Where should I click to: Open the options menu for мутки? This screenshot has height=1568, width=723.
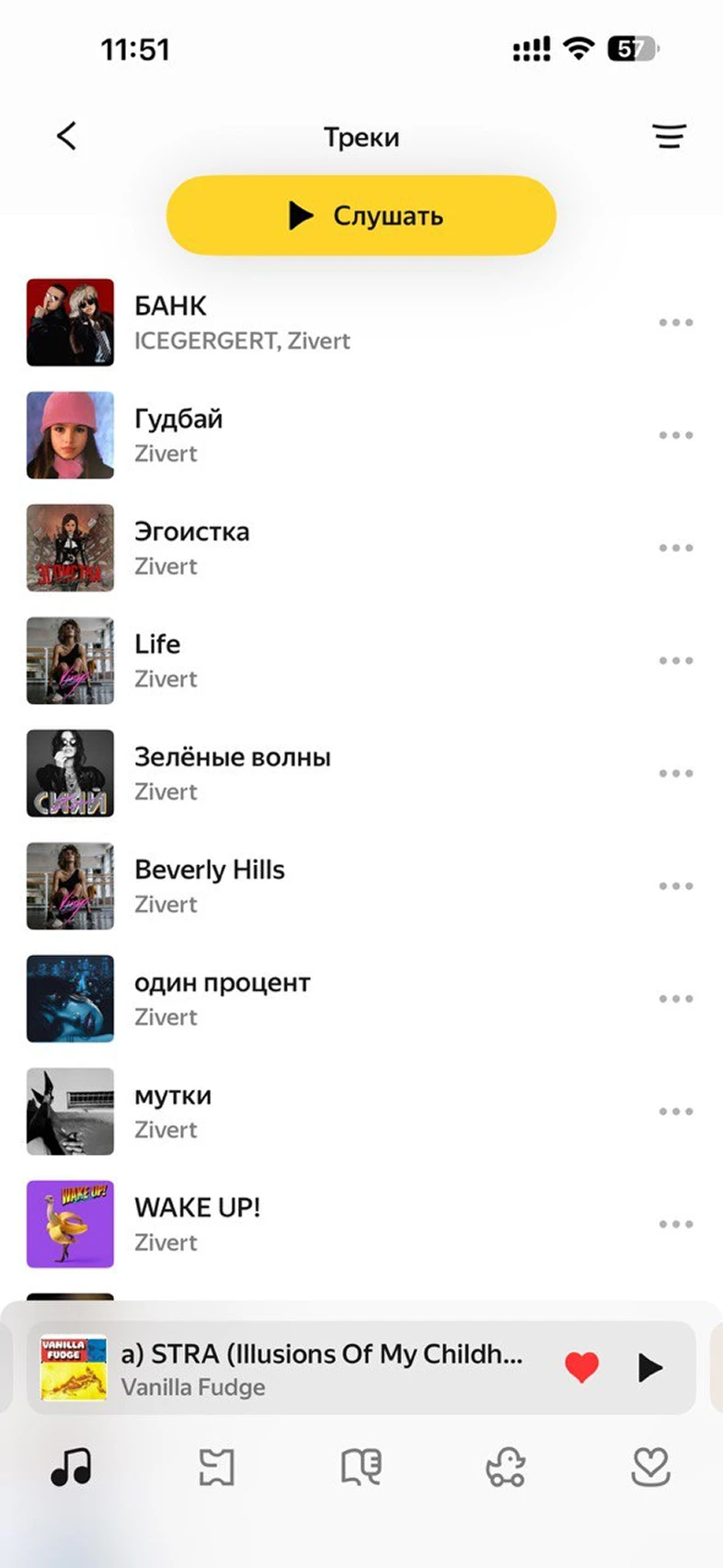click(x=675, y=1112)
